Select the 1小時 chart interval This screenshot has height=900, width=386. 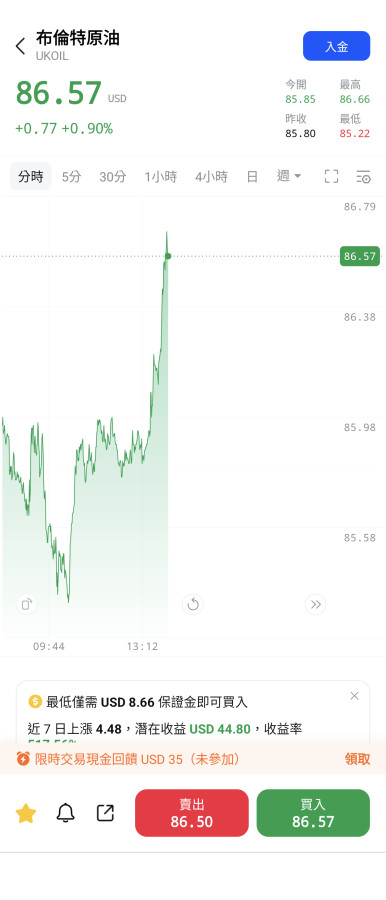pos(161,176)
